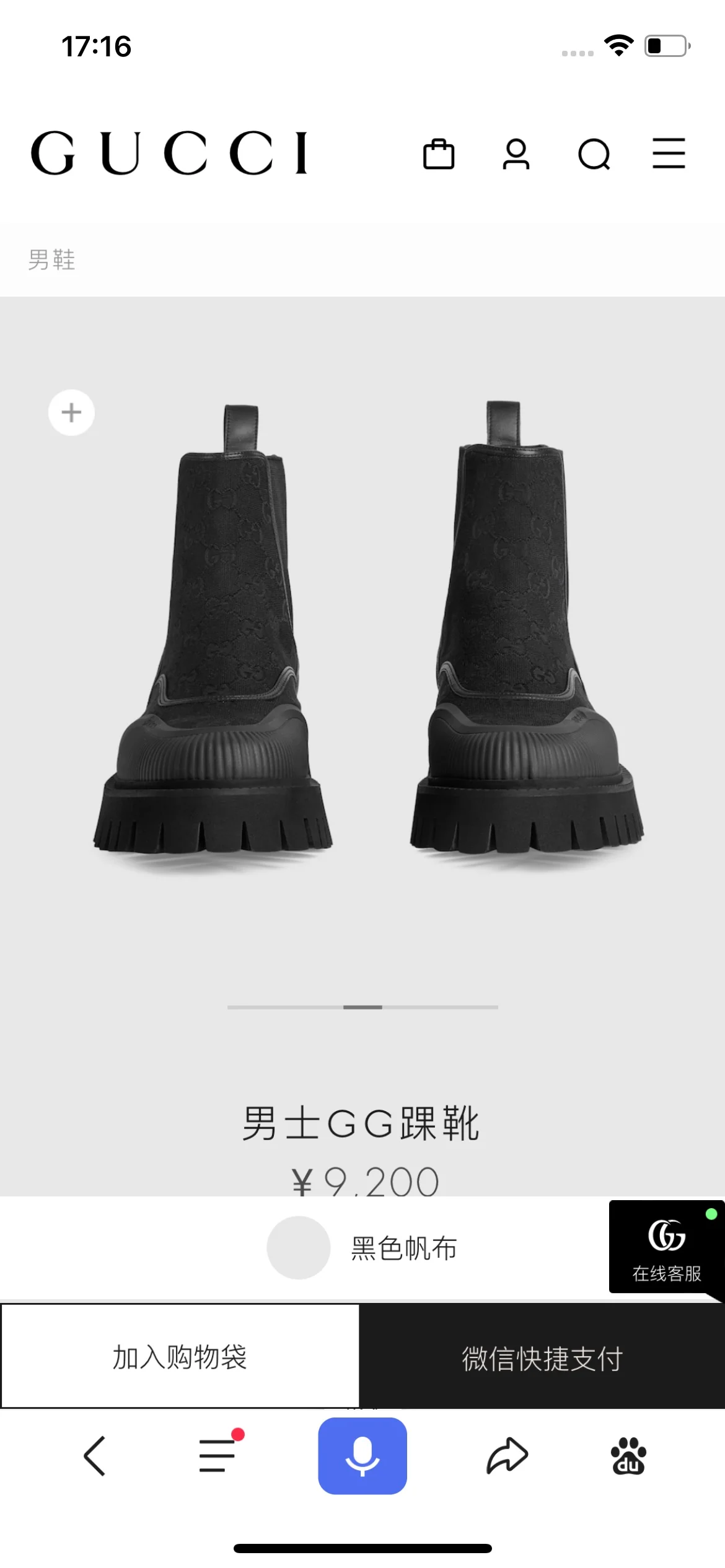Open the browser menu with red dot
Screen dimensions: 725x1568
click(217, 1456)
